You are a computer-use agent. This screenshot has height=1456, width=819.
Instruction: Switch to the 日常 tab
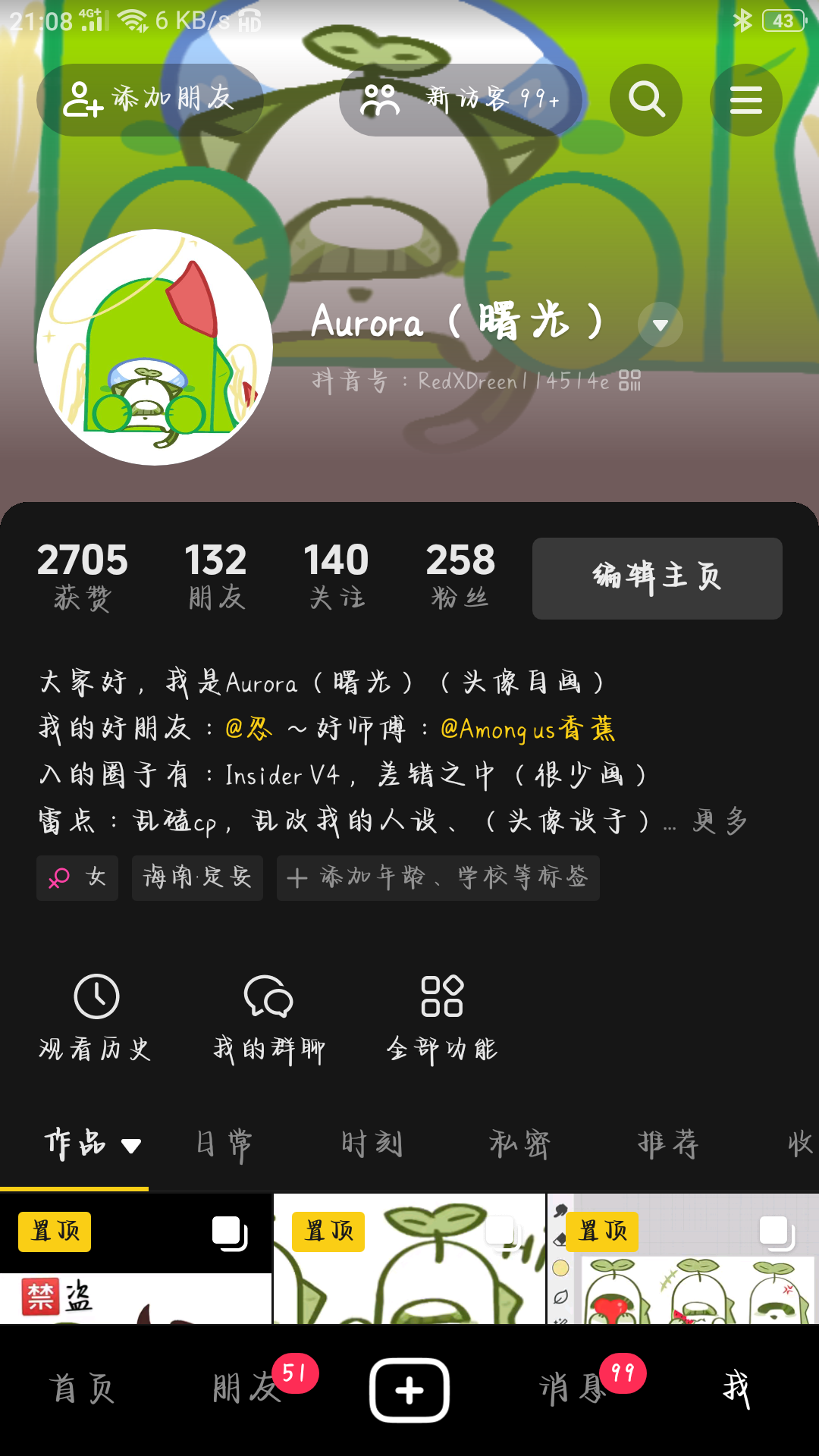pos(223,1144)
